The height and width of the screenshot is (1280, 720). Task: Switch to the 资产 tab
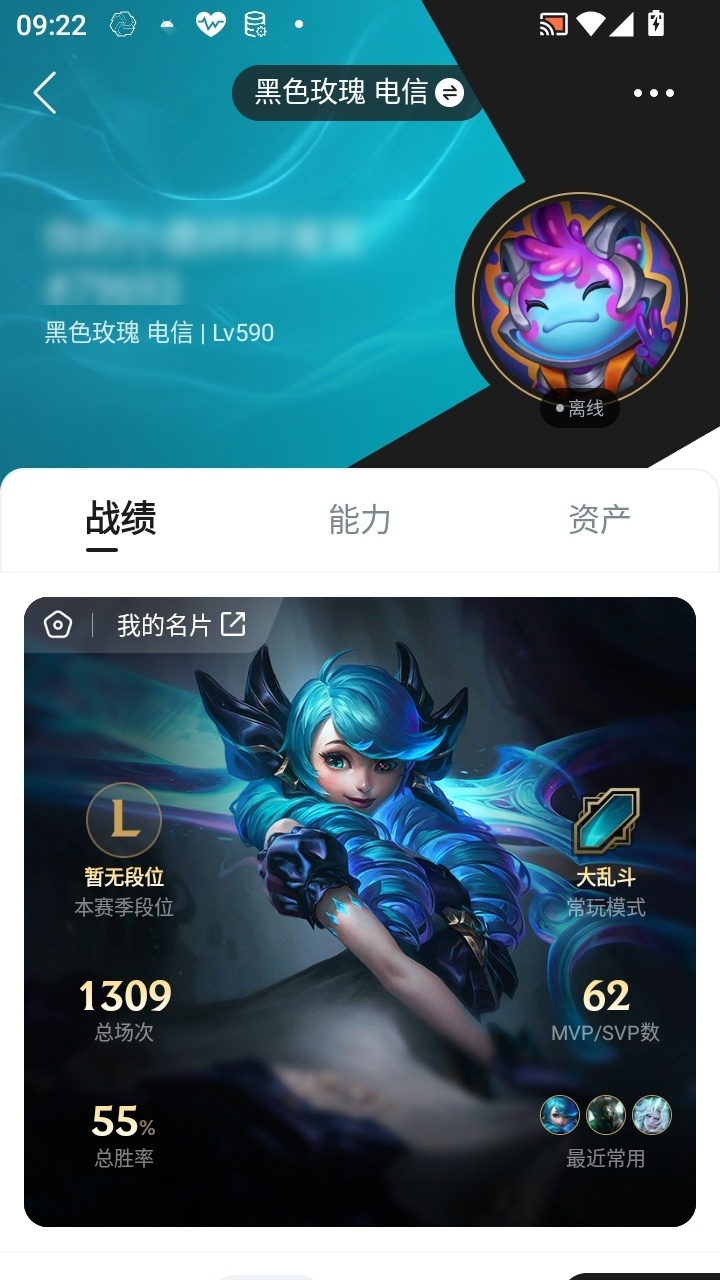pos(599,519)
